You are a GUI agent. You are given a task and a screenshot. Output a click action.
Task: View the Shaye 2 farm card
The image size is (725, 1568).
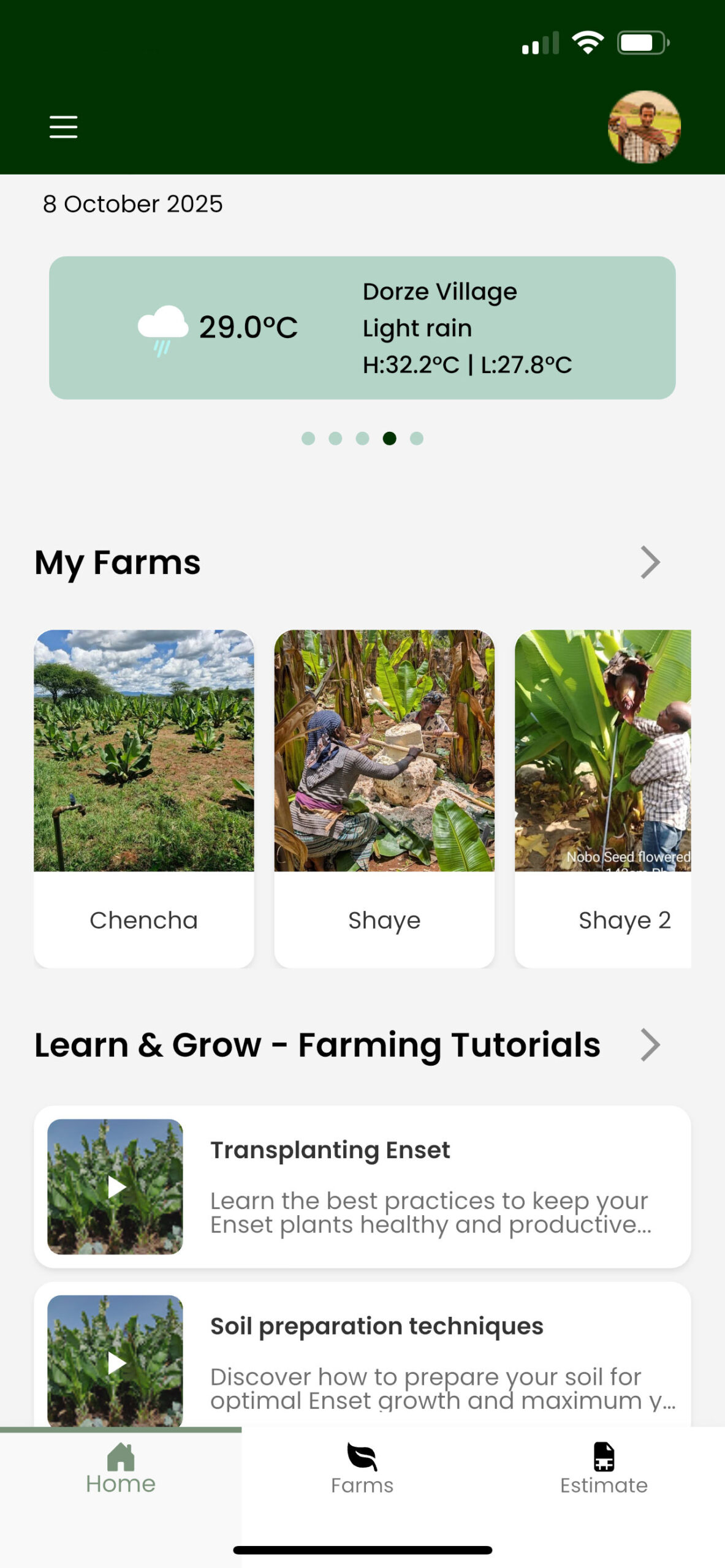(603, 798)
